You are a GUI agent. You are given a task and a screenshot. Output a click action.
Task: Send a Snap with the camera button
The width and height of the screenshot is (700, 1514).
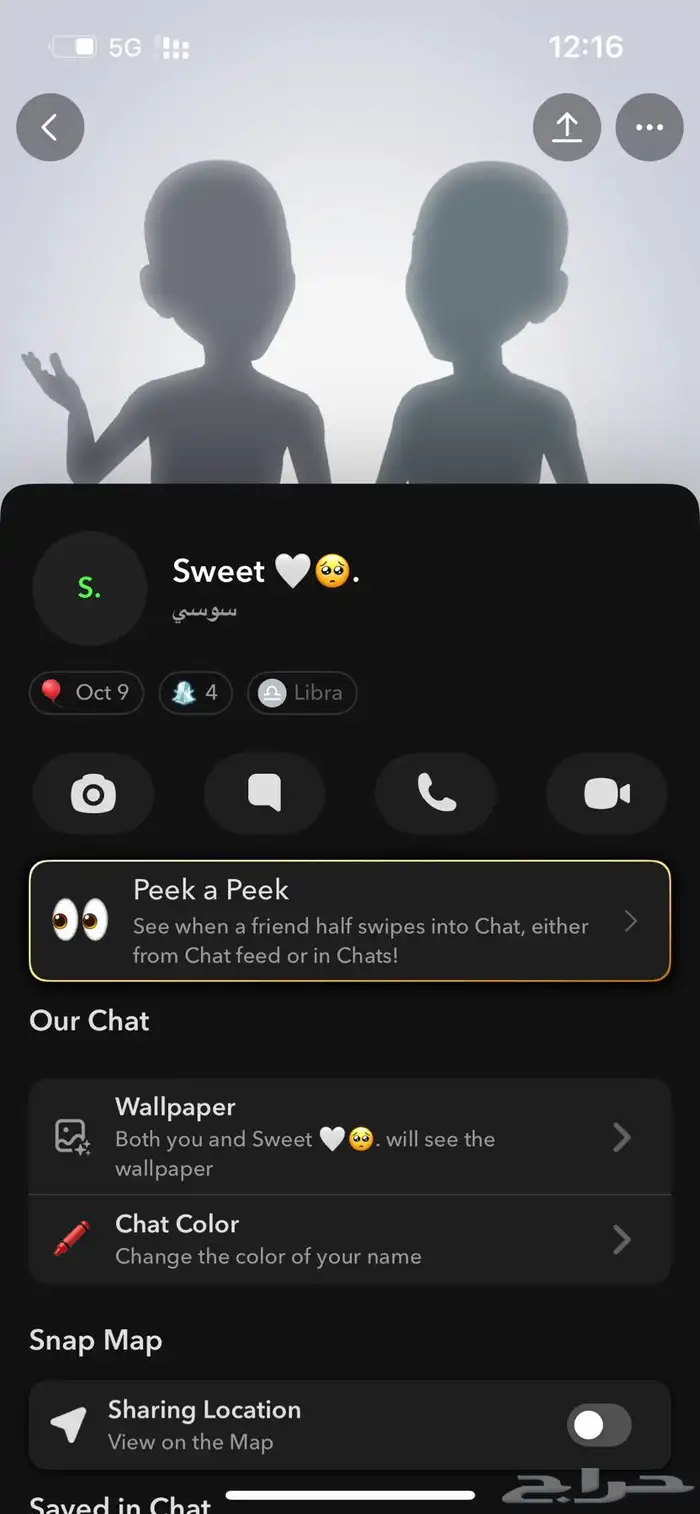click(93, 794)
